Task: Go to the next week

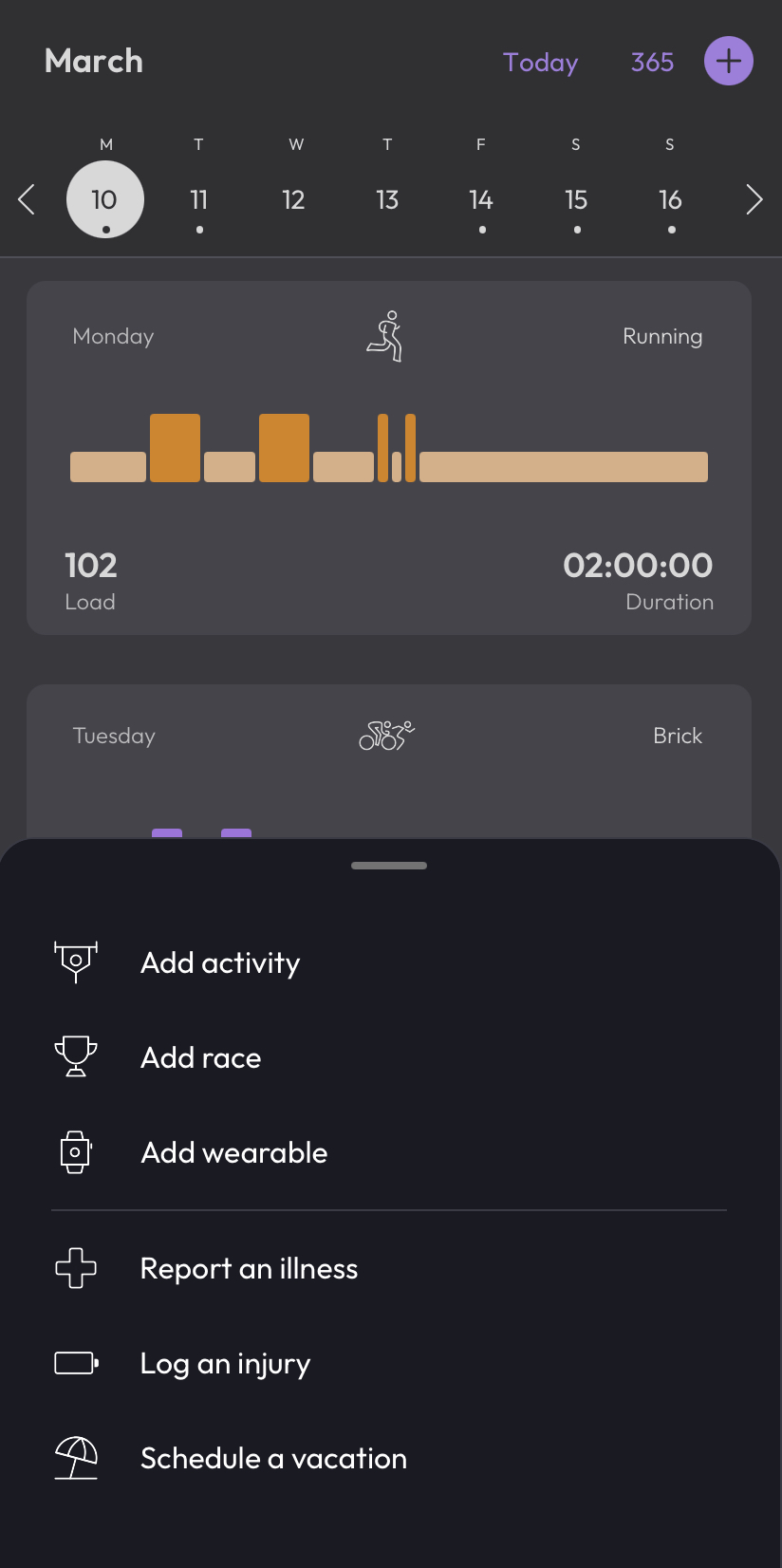Action: pyautogui.click(x=754, y=199)
